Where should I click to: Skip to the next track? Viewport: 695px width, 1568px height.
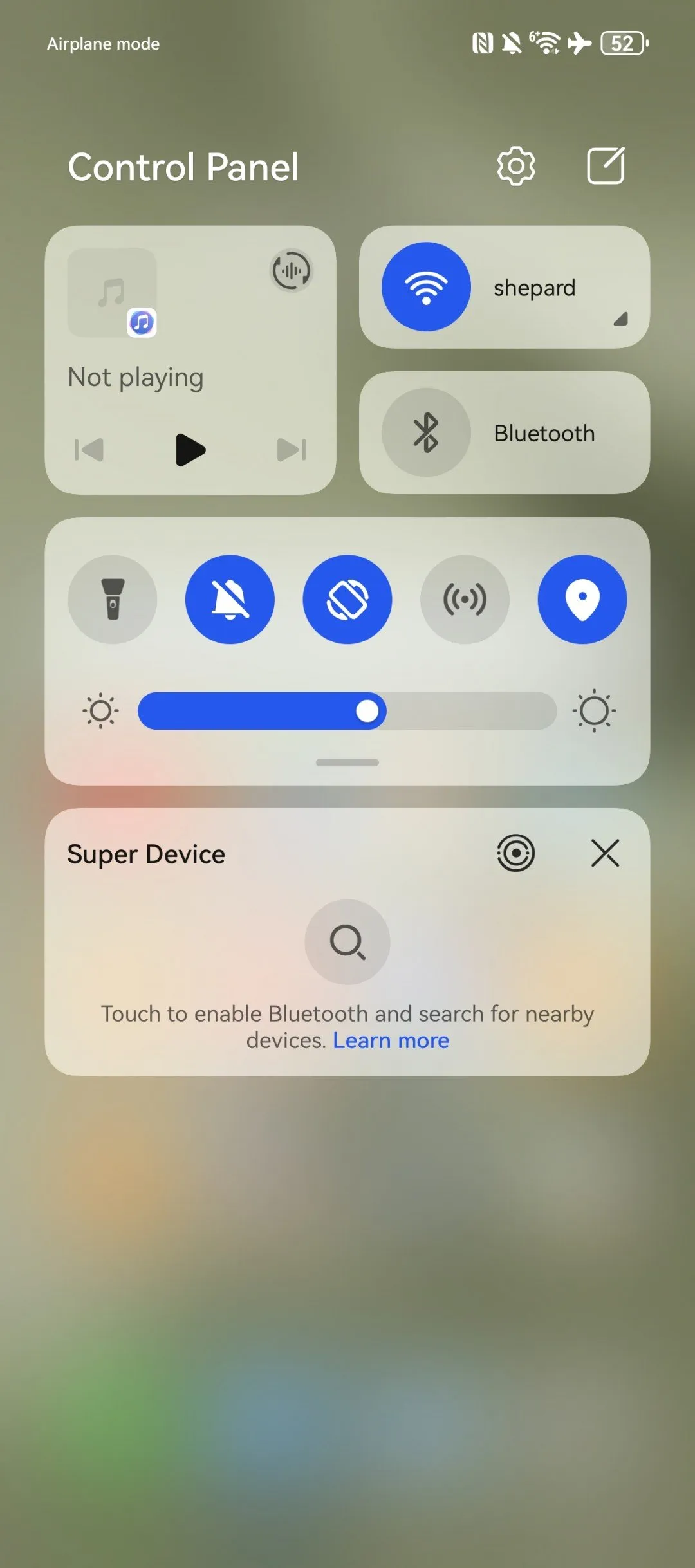291,450
